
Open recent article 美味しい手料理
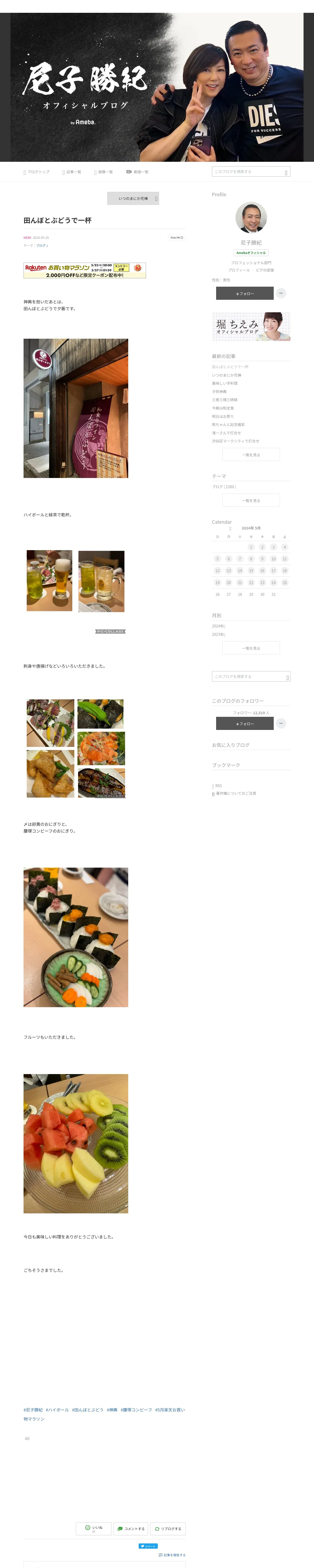click(225, 383)
